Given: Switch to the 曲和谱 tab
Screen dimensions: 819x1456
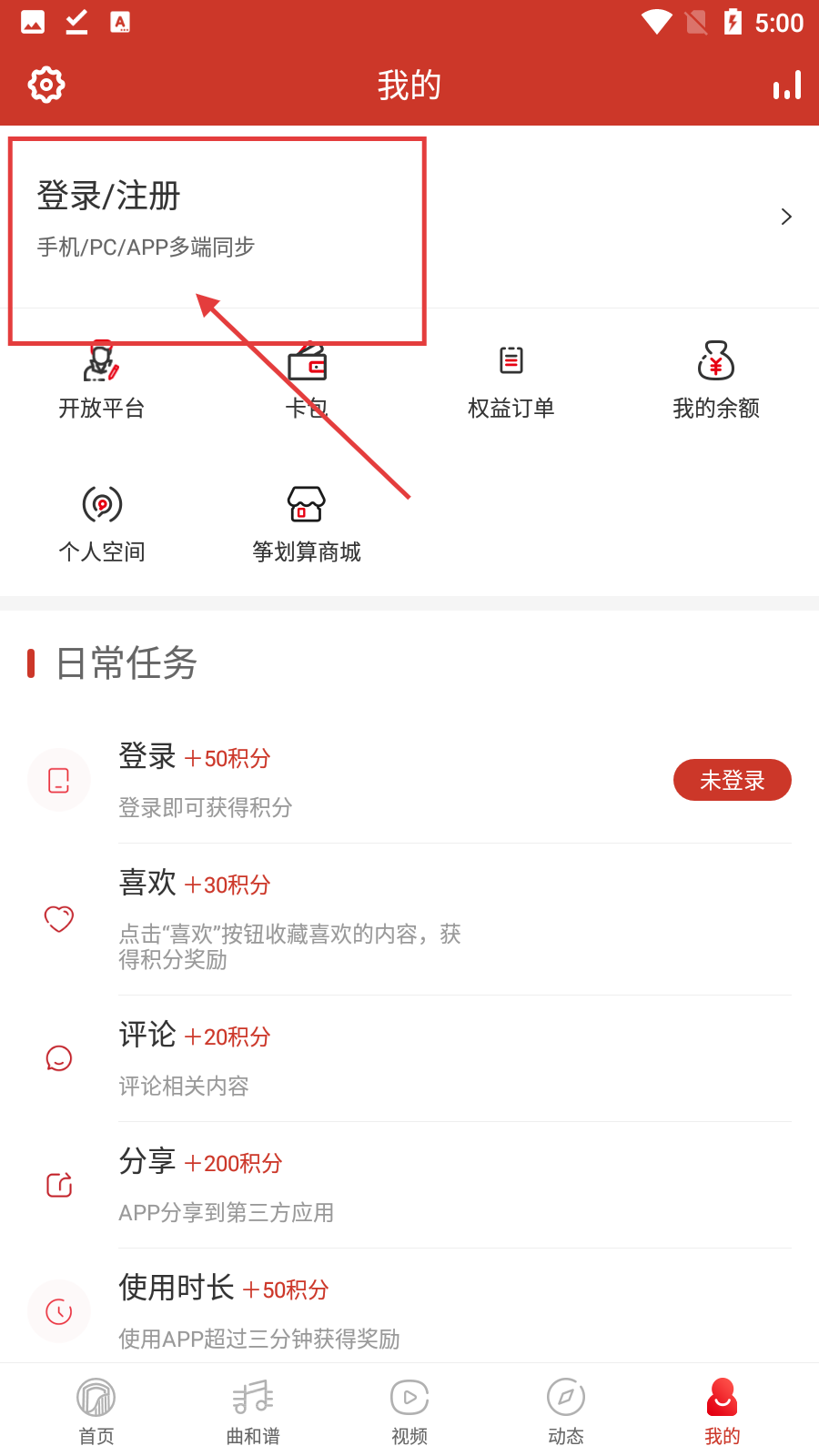Looking at the screenshot, I should [x=253, y=1410].
